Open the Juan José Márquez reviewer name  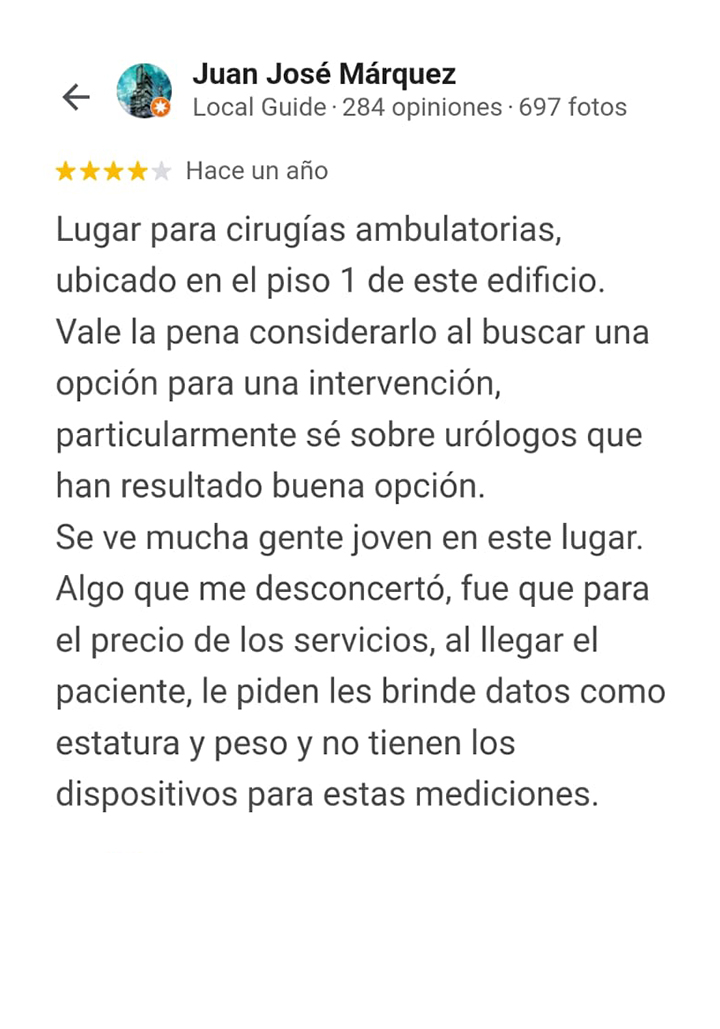click(x=324, y=74)
